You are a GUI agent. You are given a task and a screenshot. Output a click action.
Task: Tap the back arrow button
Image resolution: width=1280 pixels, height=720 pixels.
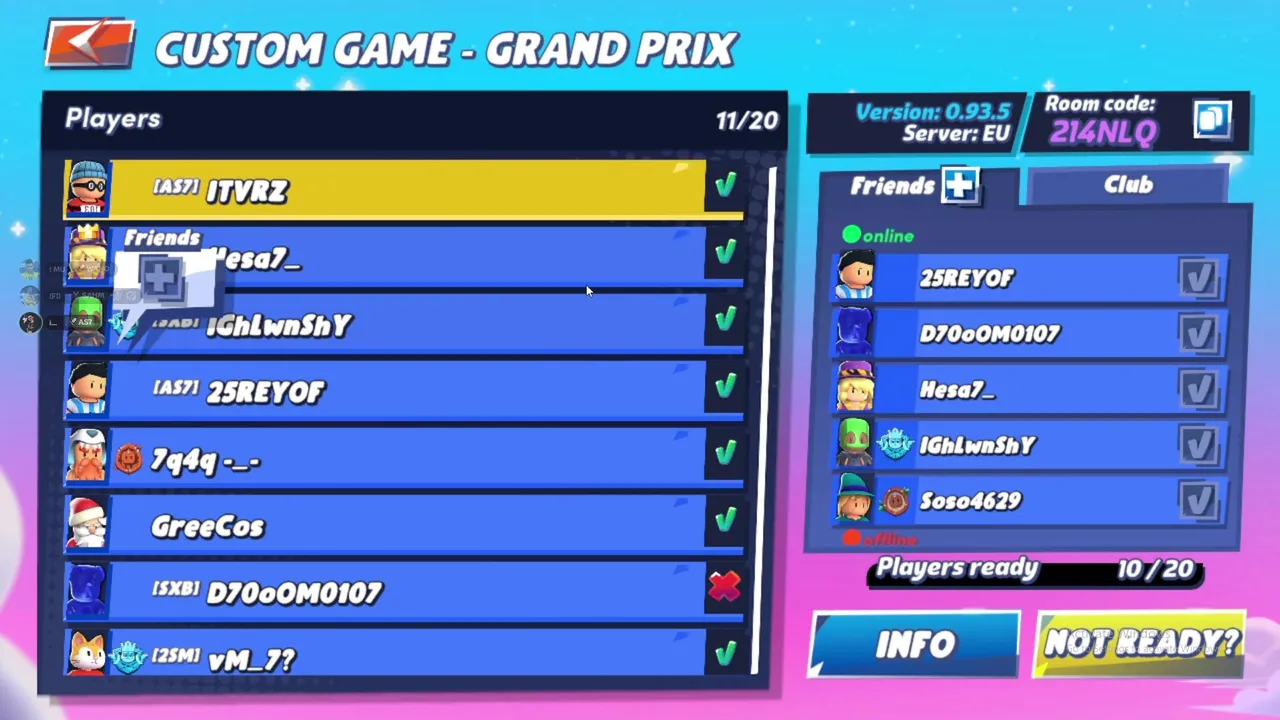point(90,43)
